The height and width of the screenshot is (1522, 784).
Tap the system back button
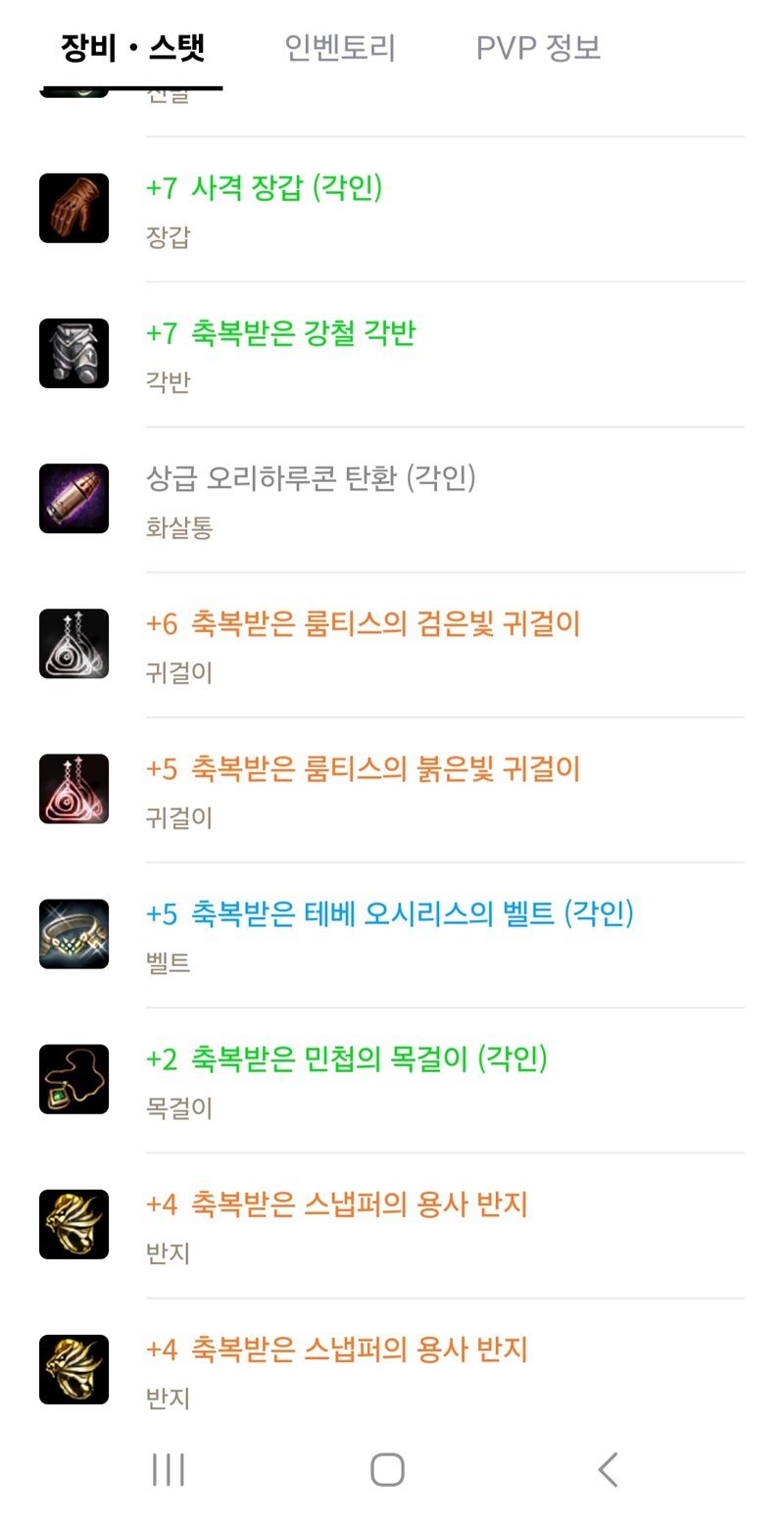point(608,1469)
